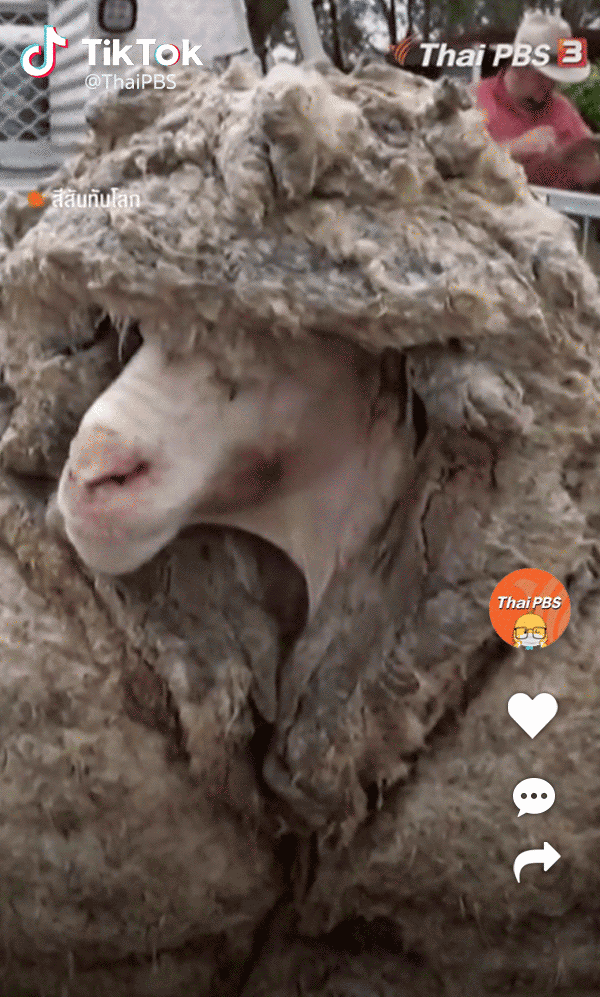This screenshot has height=997, width=600.
Task: Like this sheep video
Action: 532,715
